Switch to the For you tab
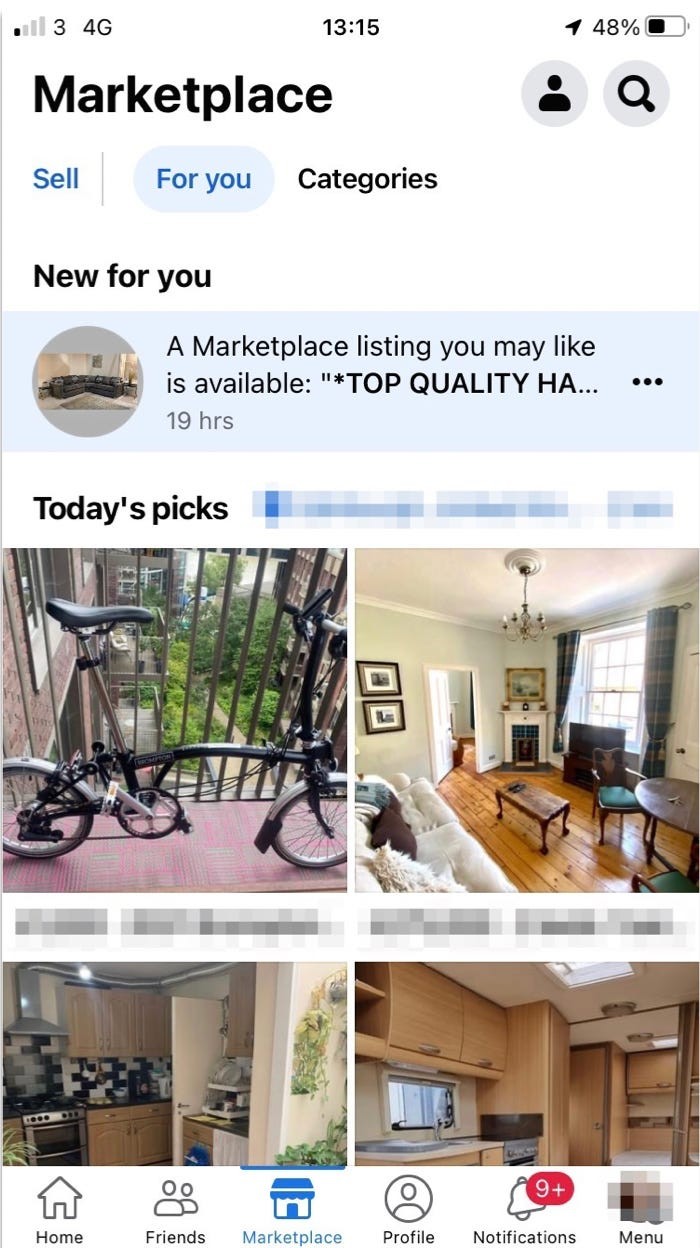Viewport: 700px width, 1248px height. click(x=204, y=179)
